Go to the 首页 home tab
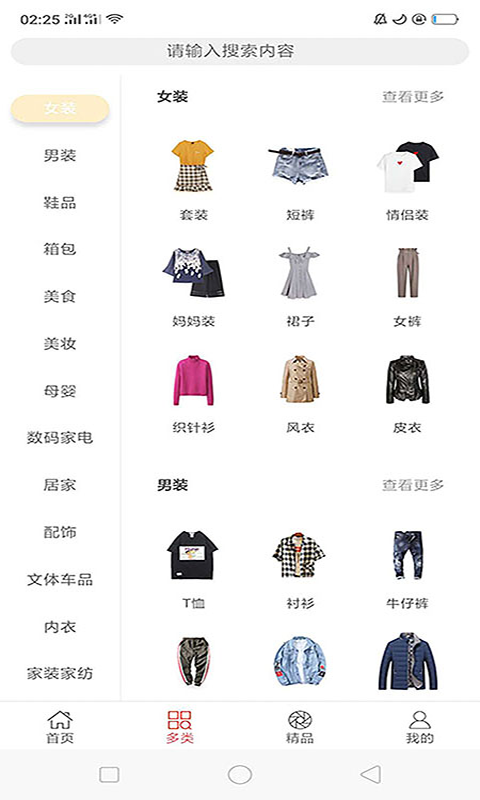The width and height of the screenshot is (480, 800). pos(60,727)
